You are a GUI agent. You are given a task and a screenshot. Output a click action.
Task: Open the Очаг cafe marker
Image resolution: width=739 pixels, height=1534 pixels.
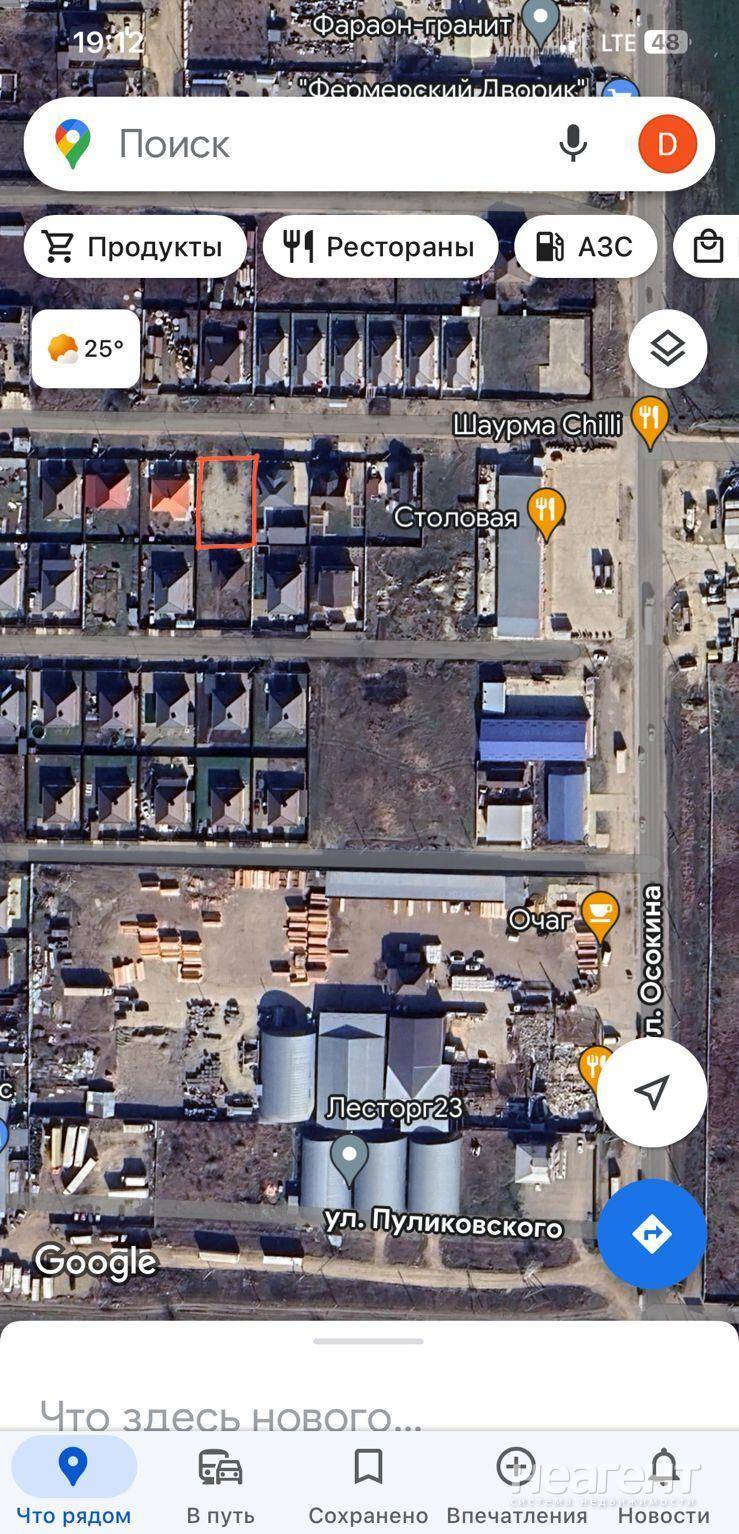[x=599, y=916]
